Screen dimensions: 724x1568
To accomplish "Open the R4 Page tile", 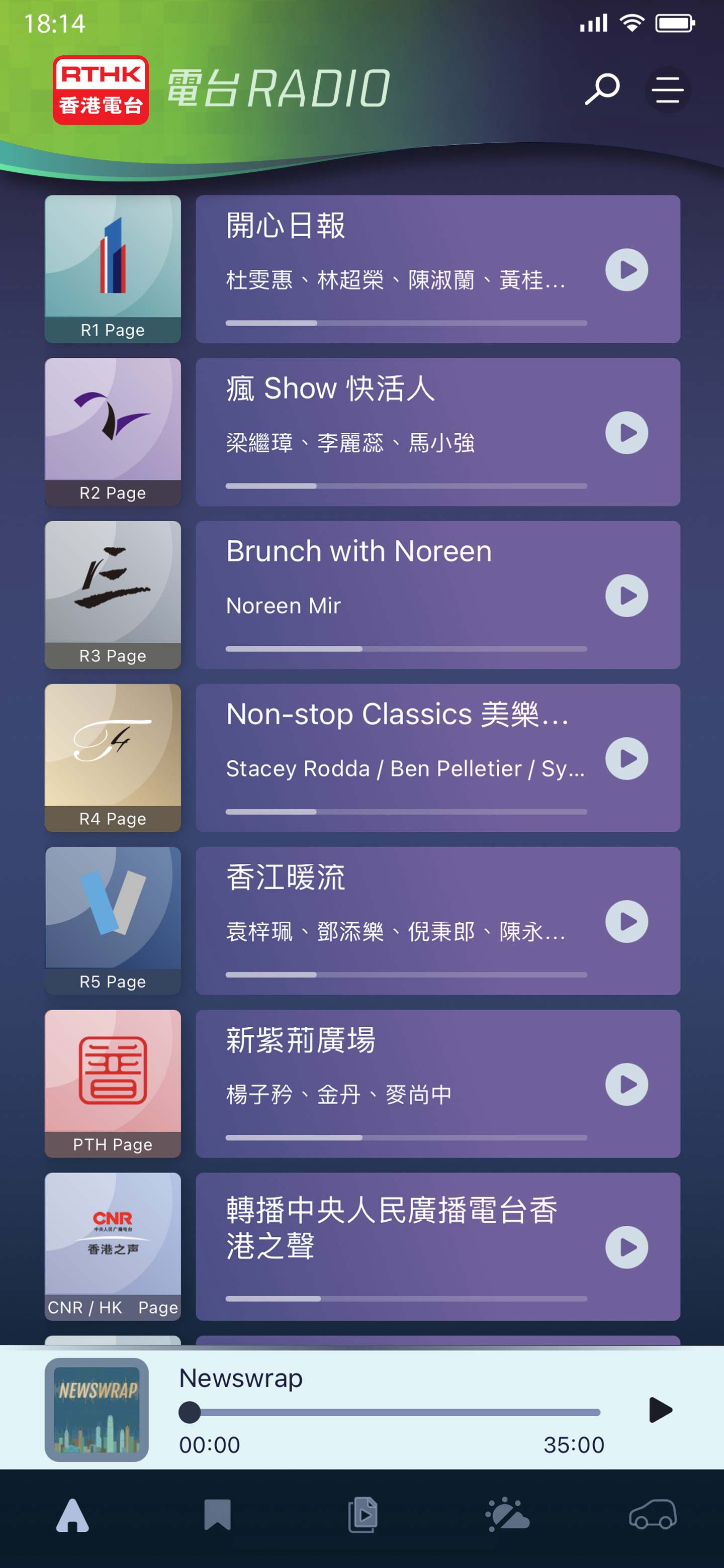I will point(113,757).
